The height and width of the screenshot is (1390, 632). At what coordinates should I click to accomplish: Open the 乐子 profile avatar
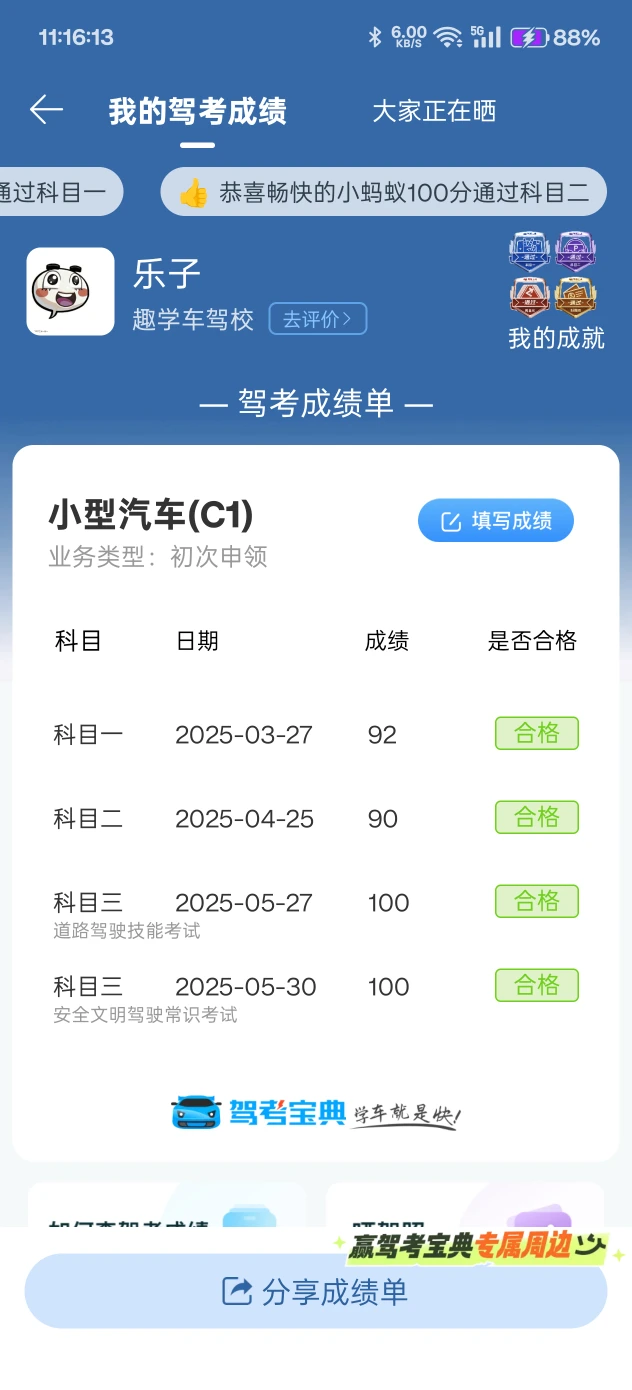pyautogui.click(x=70, y=291)
